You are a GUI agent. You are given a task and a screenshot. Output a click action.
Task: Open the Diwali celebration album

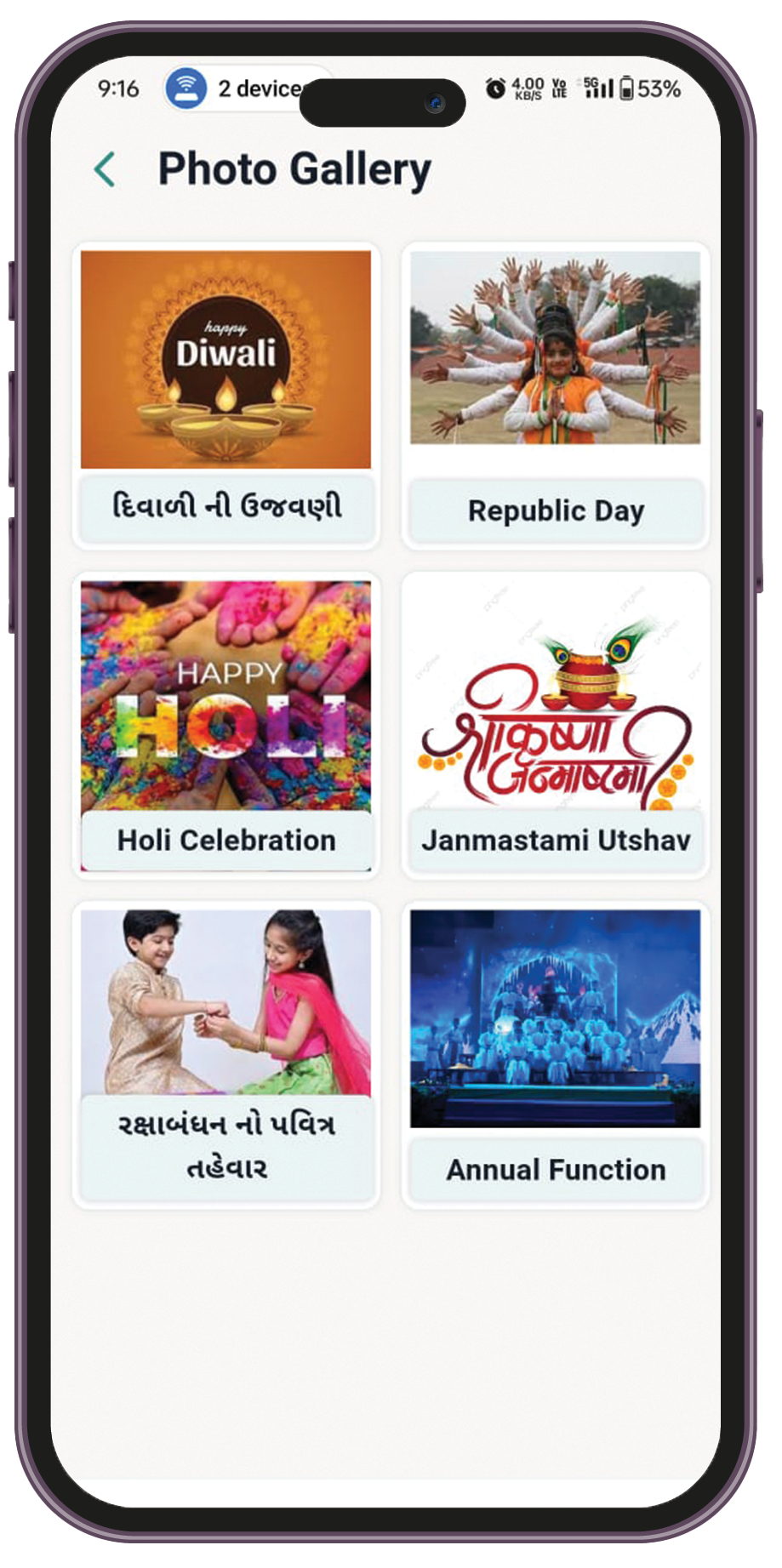tap(225, 396)
